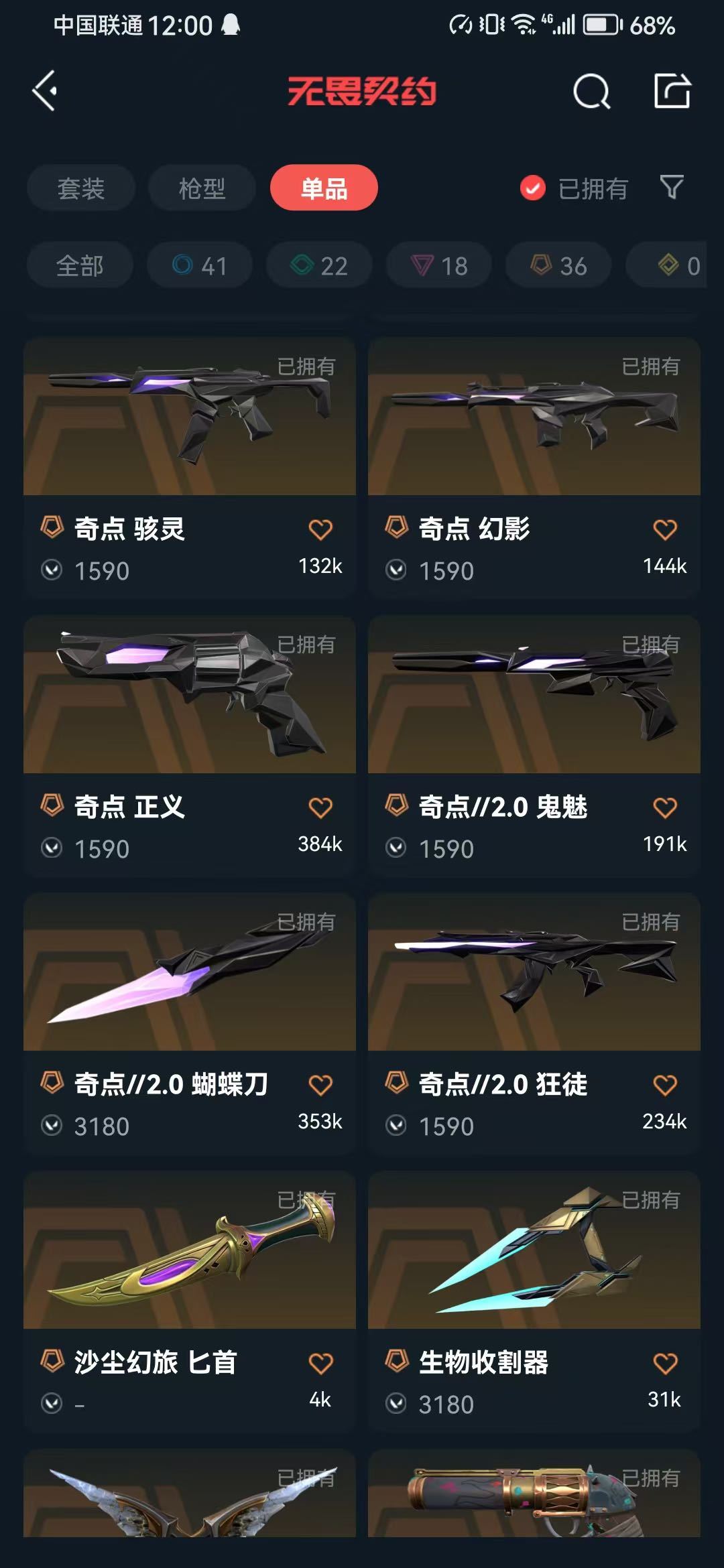This screenshot has width=724, height=1568.
Task: Filter by the chip showing 22
Action: point(319,265)
